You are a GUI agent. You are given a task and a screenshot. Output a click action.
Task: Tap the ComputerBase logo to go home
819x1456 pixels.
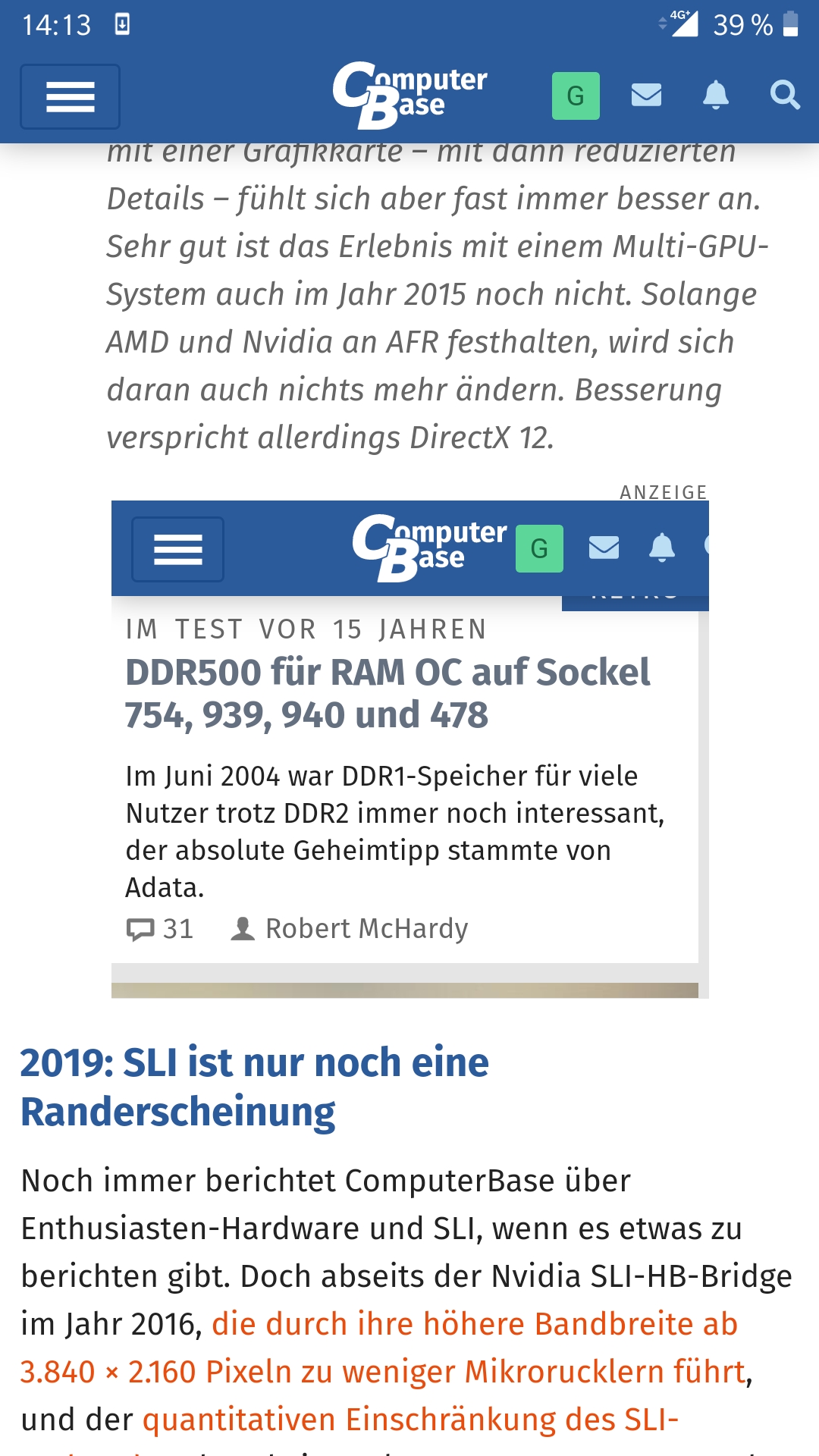pos(410,95)
